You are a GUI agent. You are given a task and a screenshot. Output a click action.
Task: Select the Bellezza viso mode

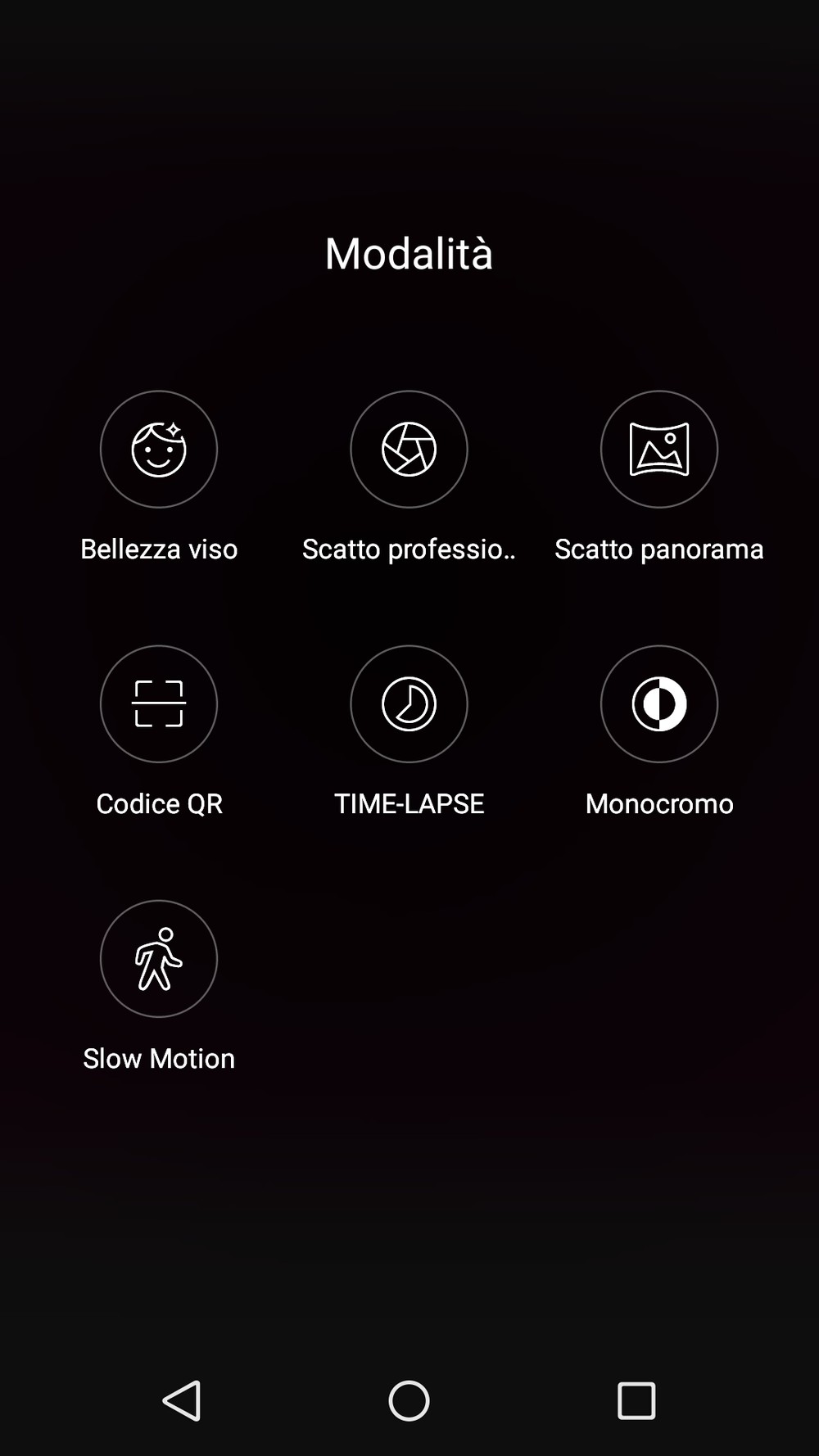159,449
